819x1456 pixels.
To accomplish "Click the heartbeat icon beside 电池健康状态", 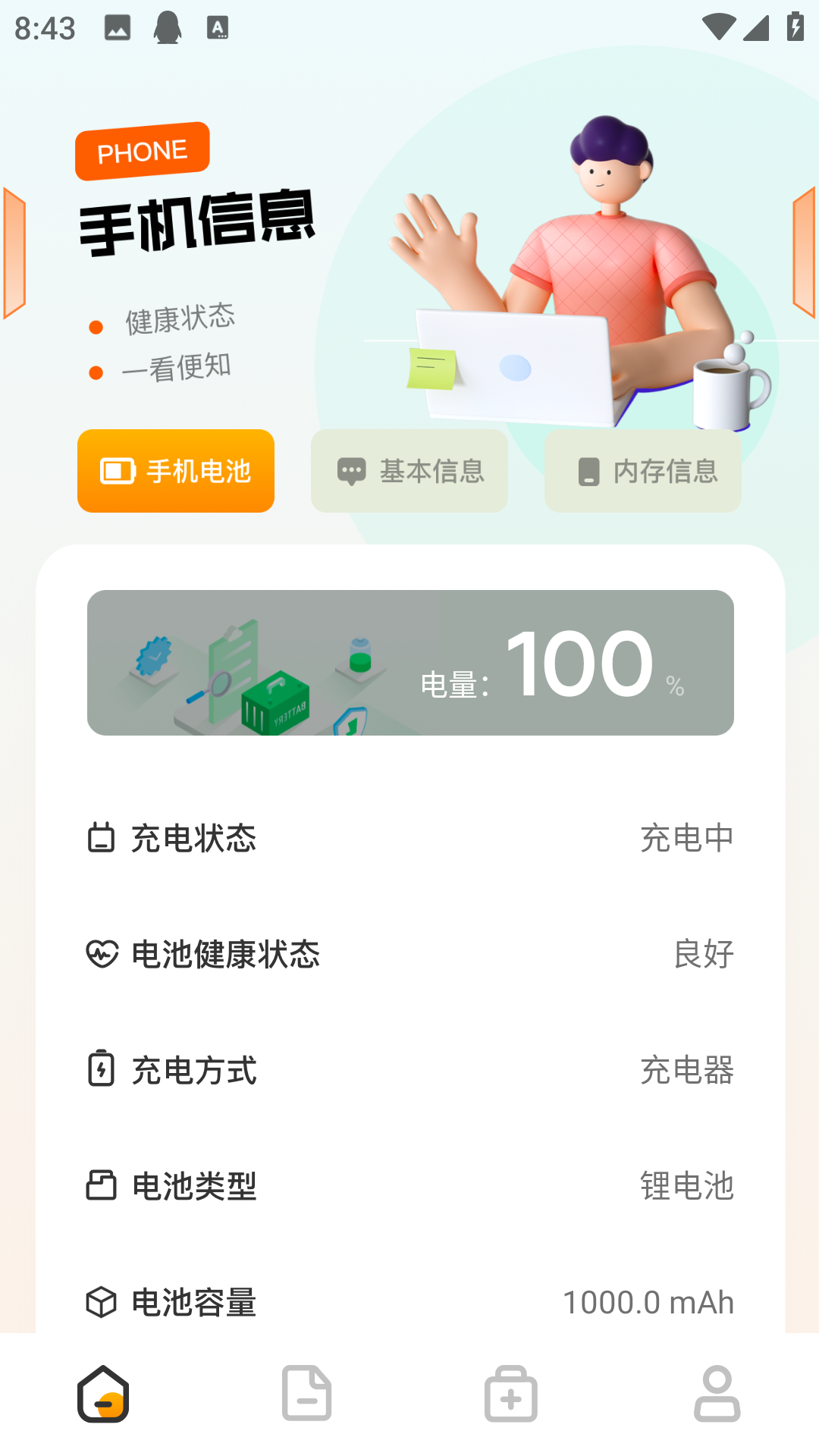I will (x=102, y=954).
